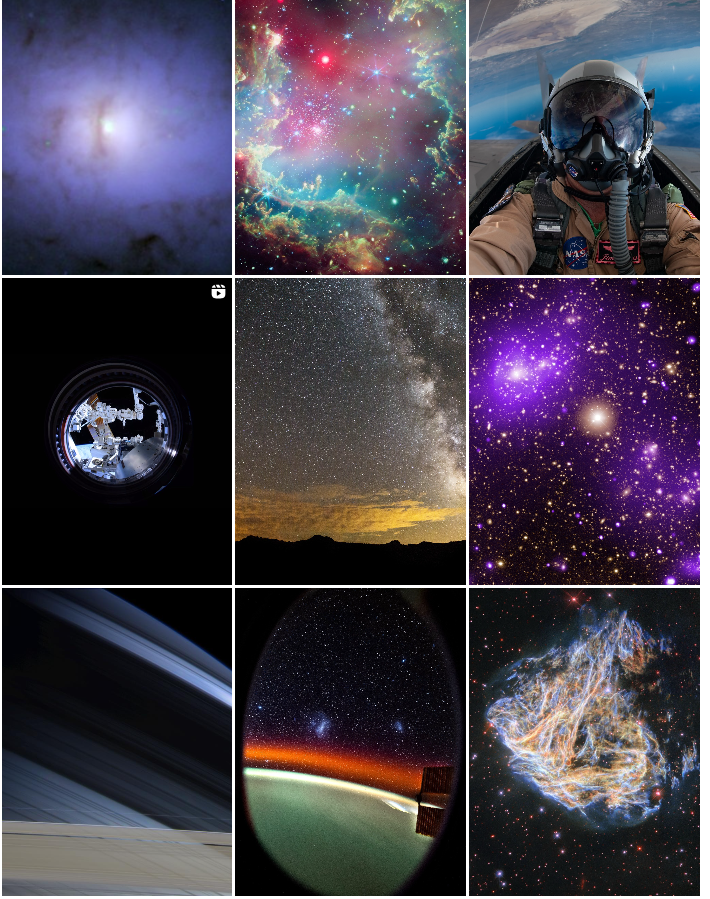
Task: Open the red and teal nebula post
Action: [x=350, y=137]
